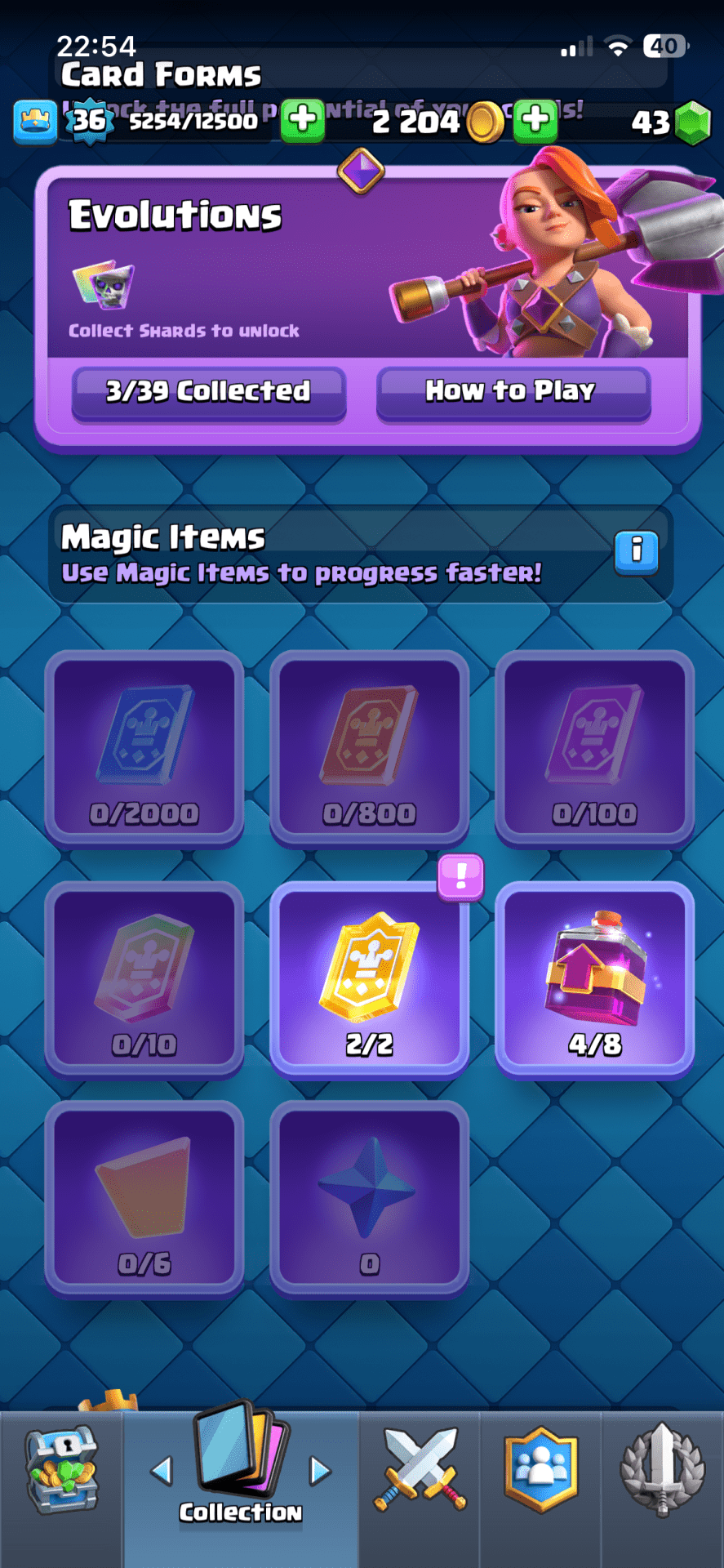Image resolution: width=724 pixels, height=1568 pixels.
Task: Select the 0/800 orange book item
Action: pos(369,747)
